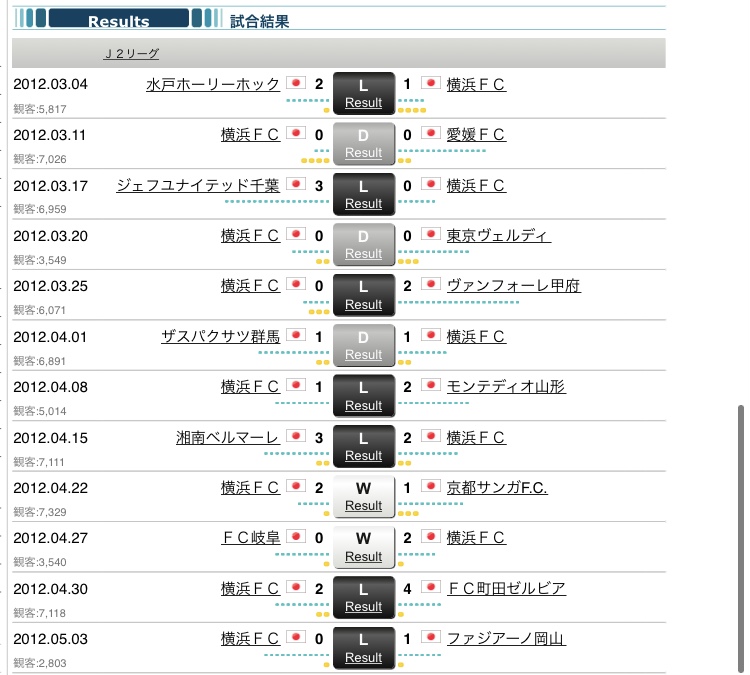
Task: Open Result for the 2012.04.22 win
Action: [363, 506]
